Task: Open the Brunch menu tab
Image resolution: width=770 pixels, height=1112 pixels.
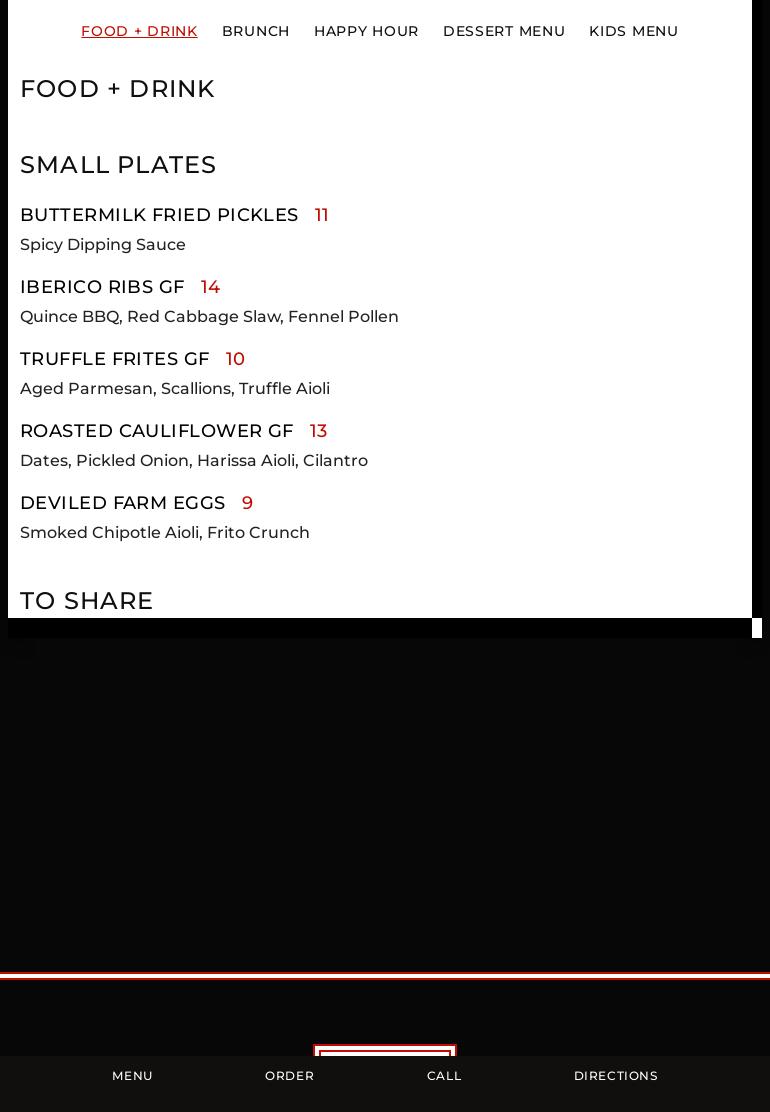Action: [x=255, y=31]
